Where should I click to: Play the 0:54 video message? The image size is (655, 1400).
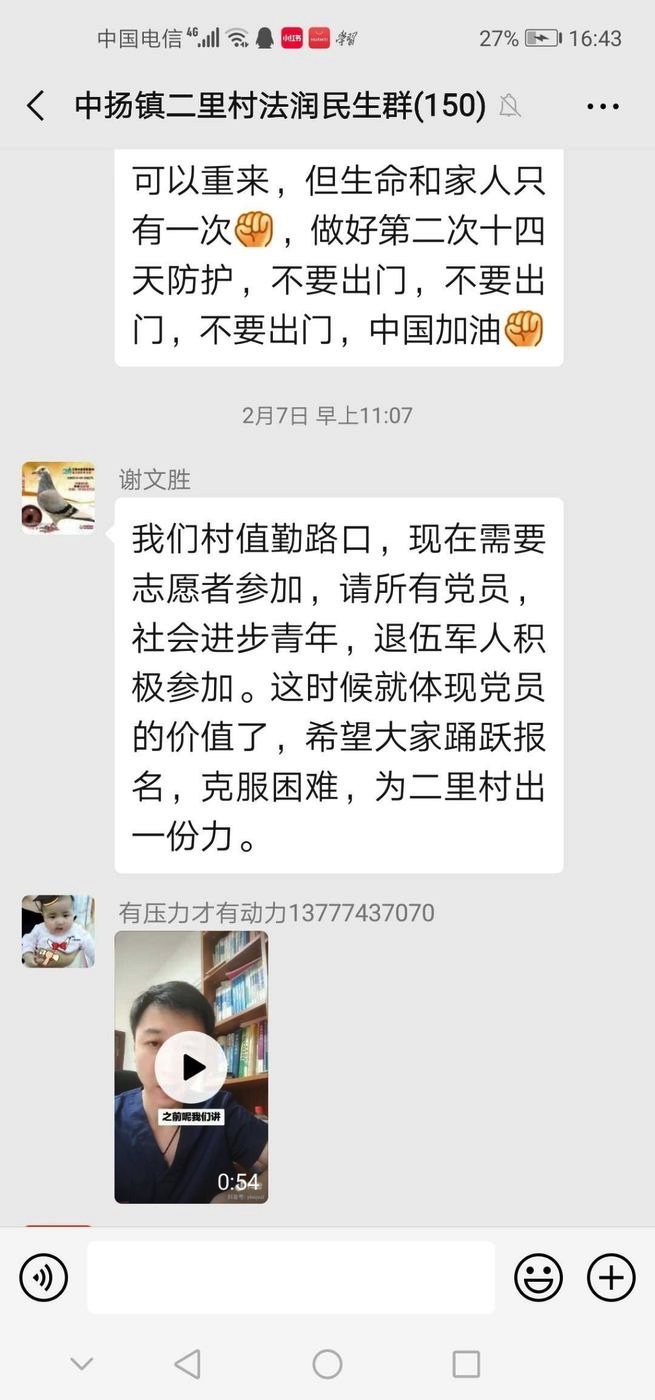click(191, 1067)
